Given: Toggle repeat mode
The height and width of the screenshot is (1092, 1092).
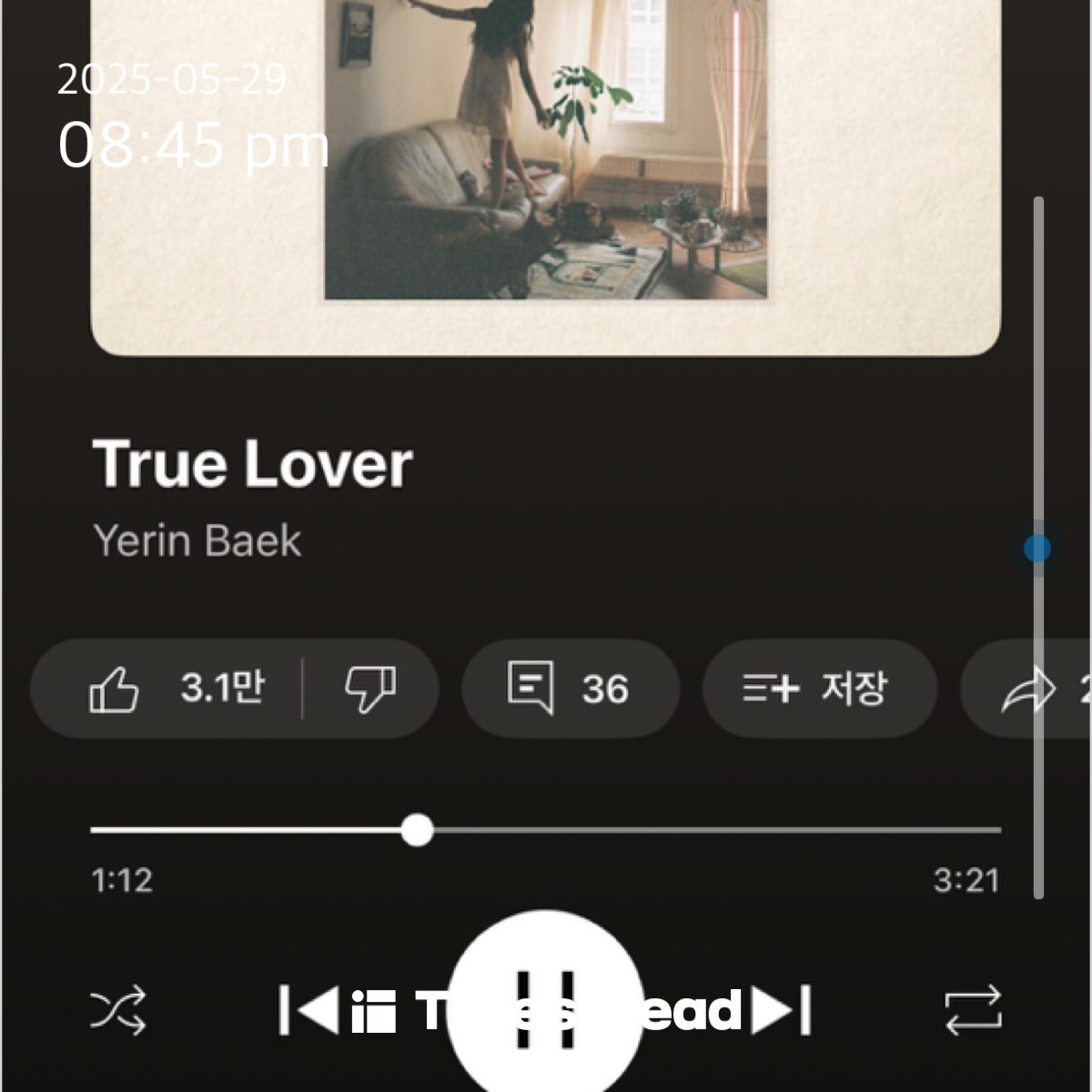Looking at the screenshot, I should click(x=973, y=1010).
